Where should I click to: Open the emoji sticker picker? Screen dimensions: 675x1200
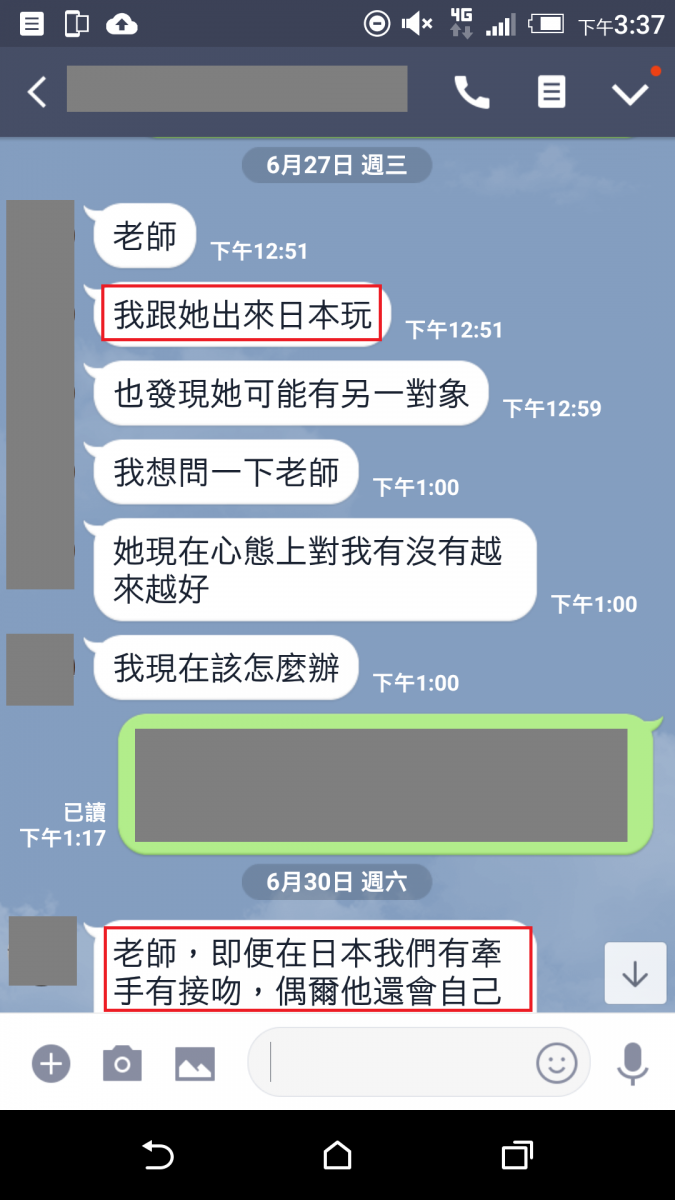557,1063
